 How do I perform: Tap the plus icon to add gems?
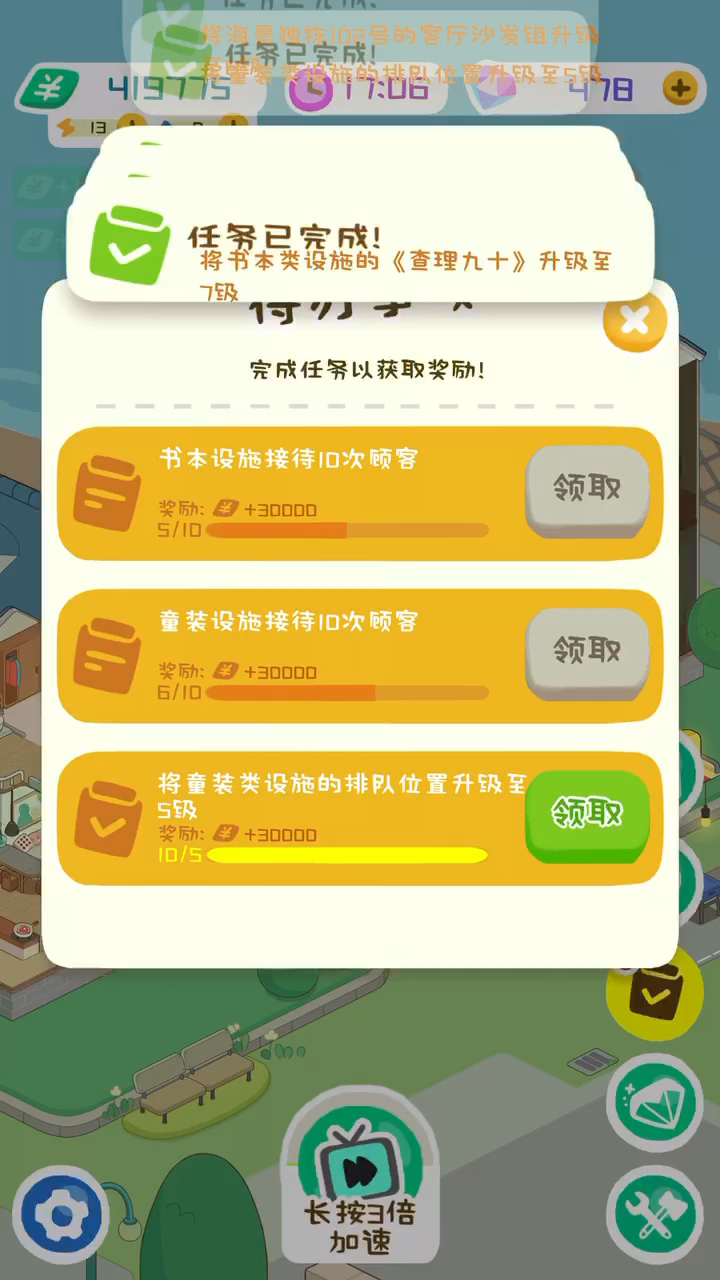pos(680,89)
